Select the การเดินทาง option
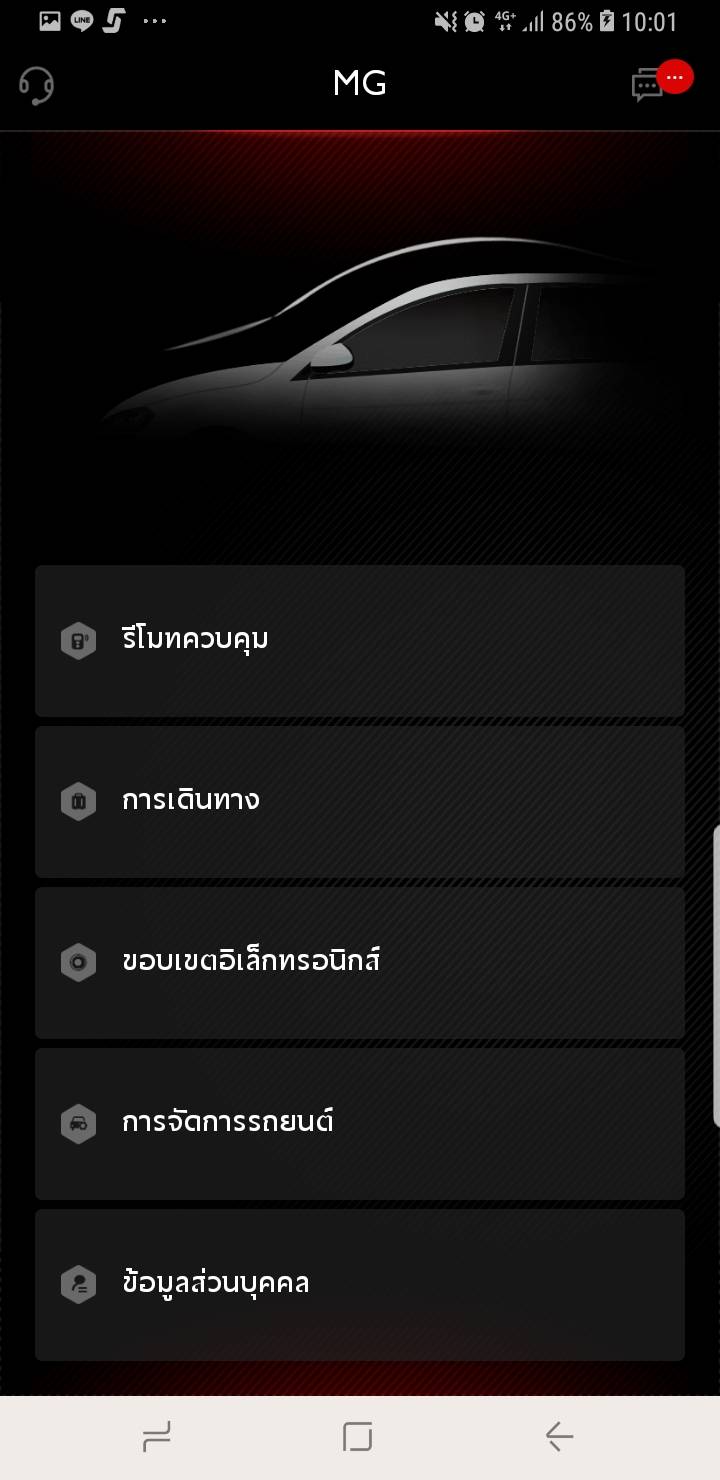The width and height of the screenshot is (720, 1480). (360, 801)
